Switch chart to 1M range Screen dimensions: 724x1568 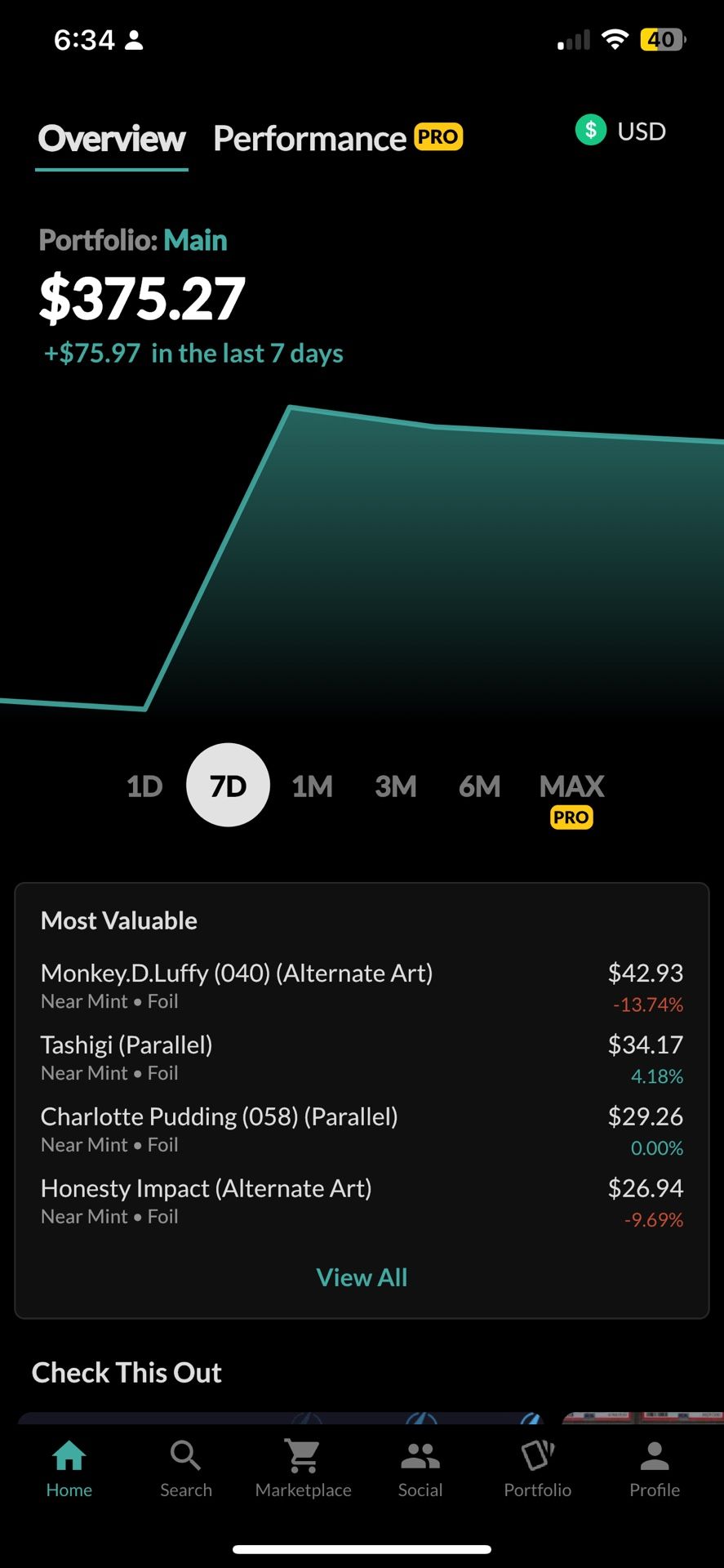[312, 786]
